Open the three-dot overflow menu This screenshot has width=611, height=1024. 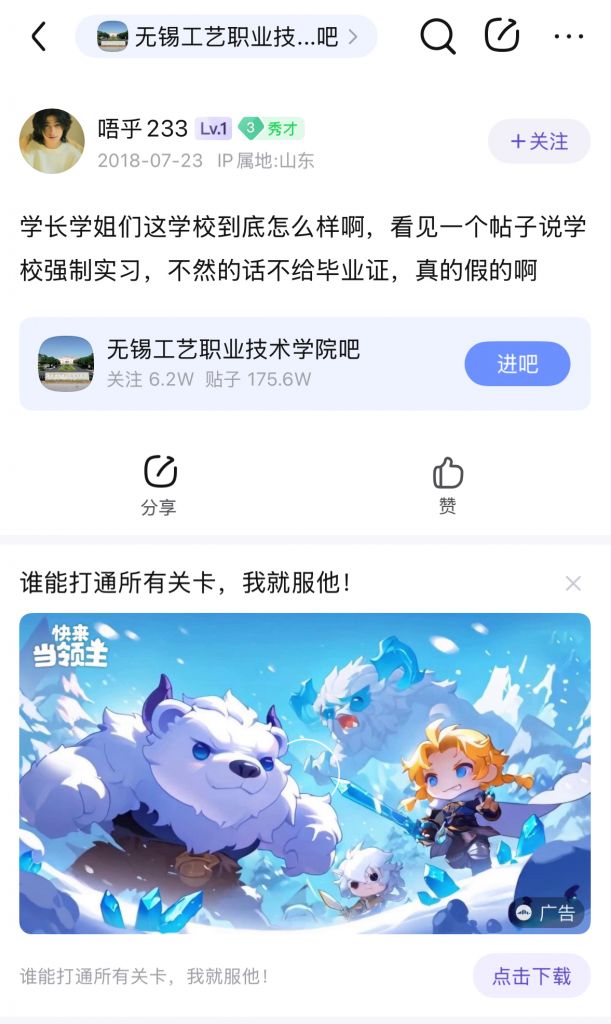click(x=568, y=37)
